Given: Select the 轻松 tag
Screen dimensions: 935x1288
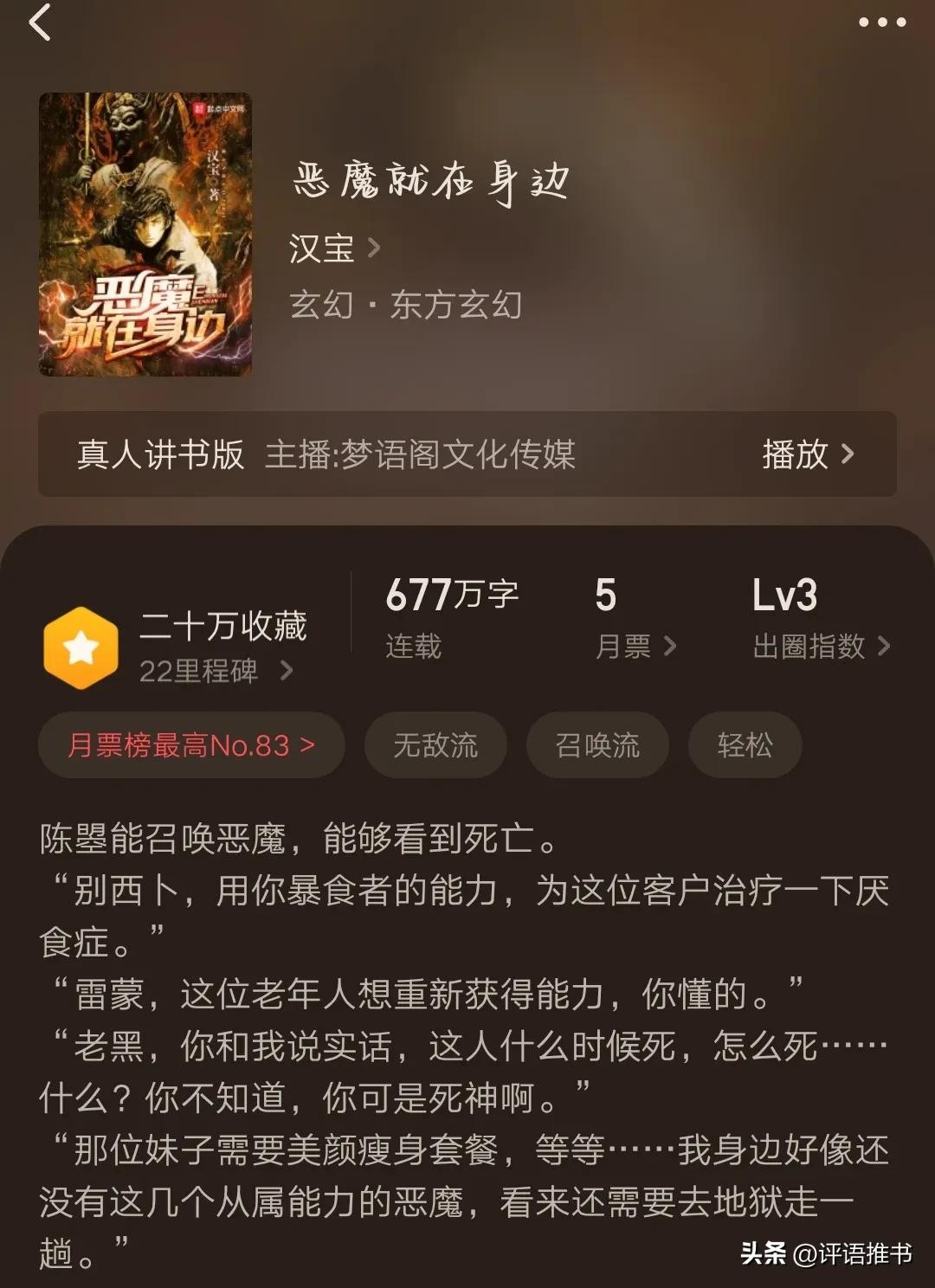Looking at the screenshot, I should 745,745.
